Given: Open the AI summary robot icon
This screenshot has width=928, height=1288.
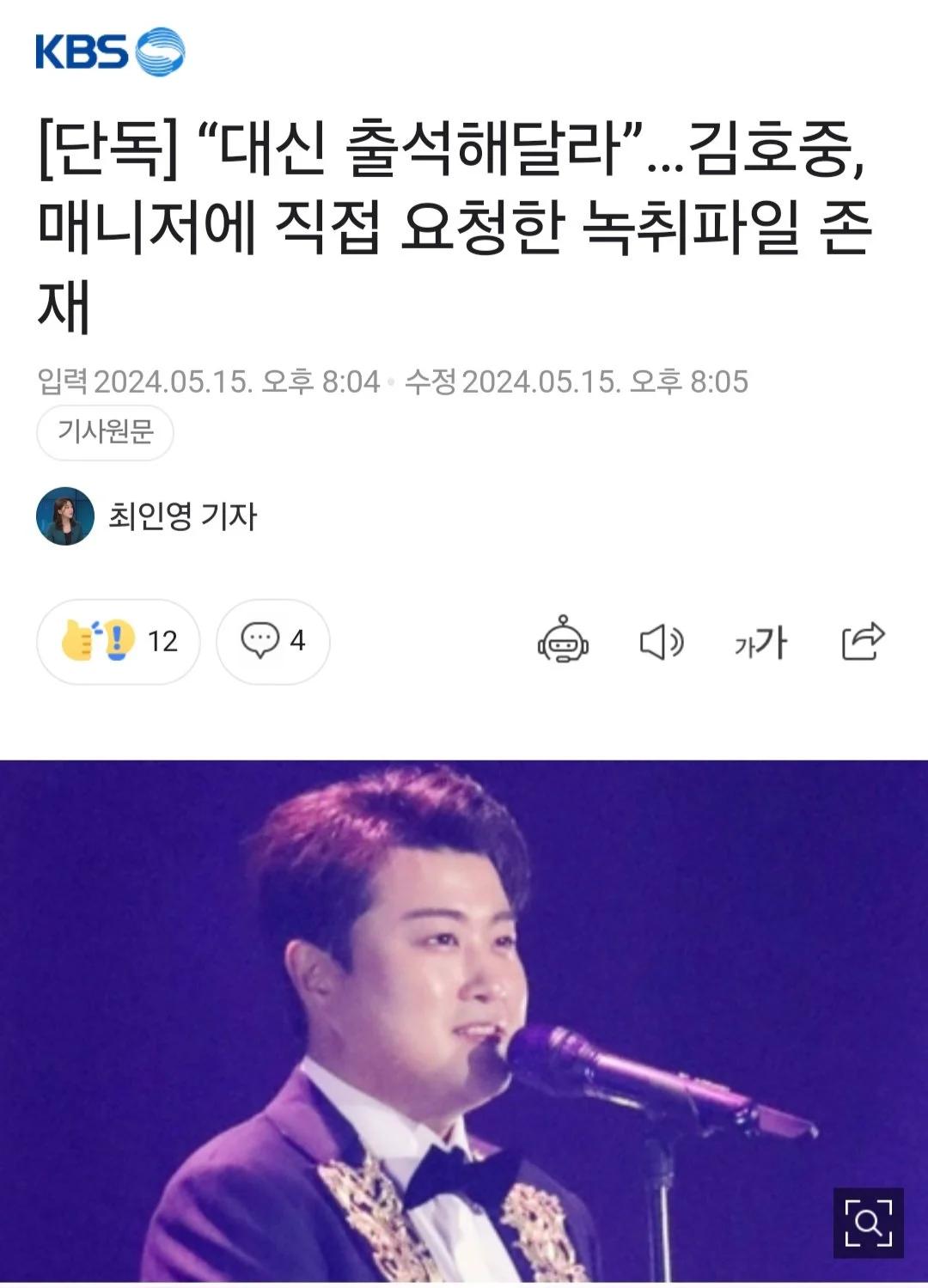Looking at the screenshot, I should coord(563,640).
